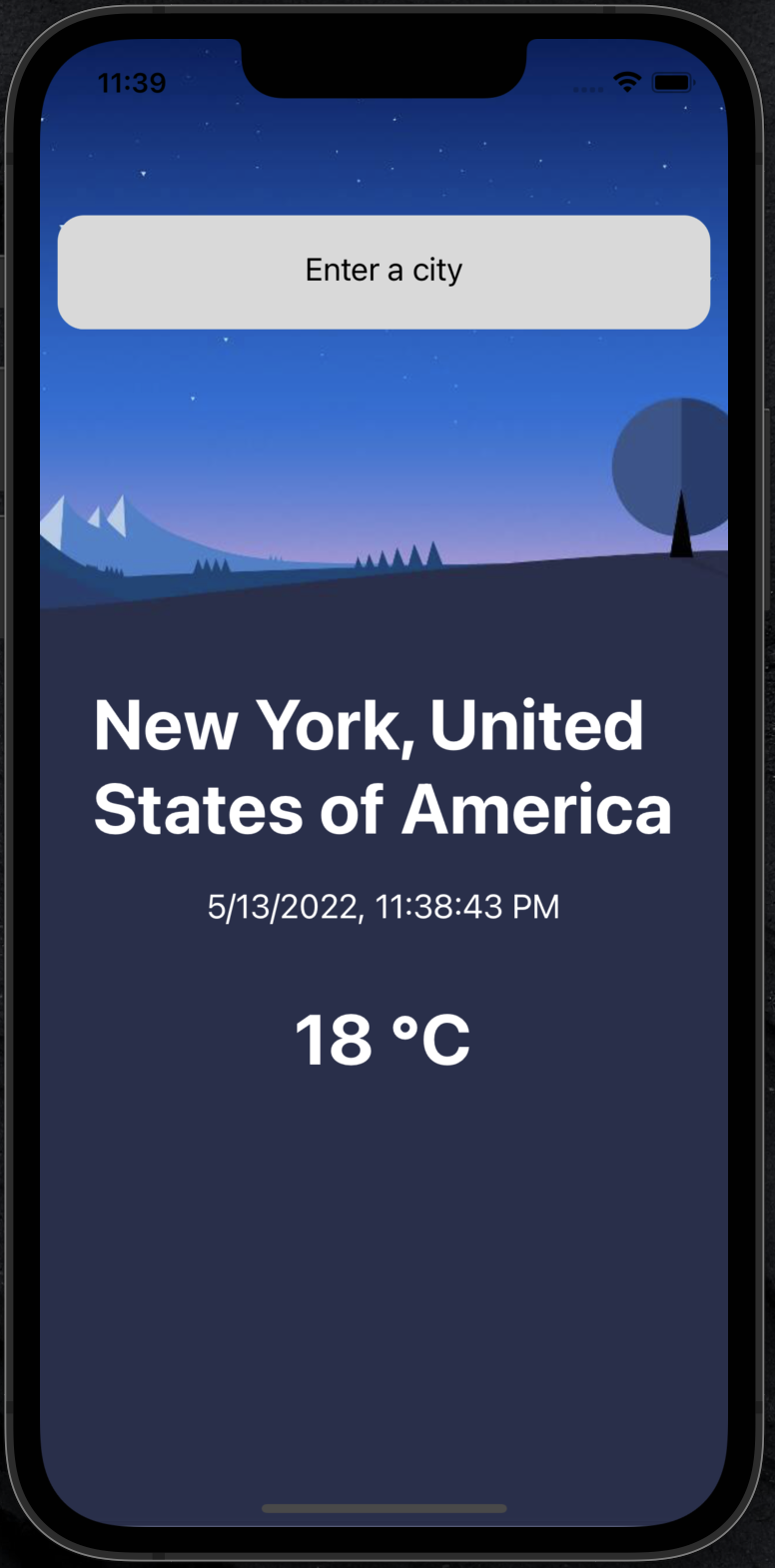Image resolution: width=775 pixels, height=1568 pixels.
Task: Click the Wi-Fi icon in the status bar
Action: pos(628,84)
